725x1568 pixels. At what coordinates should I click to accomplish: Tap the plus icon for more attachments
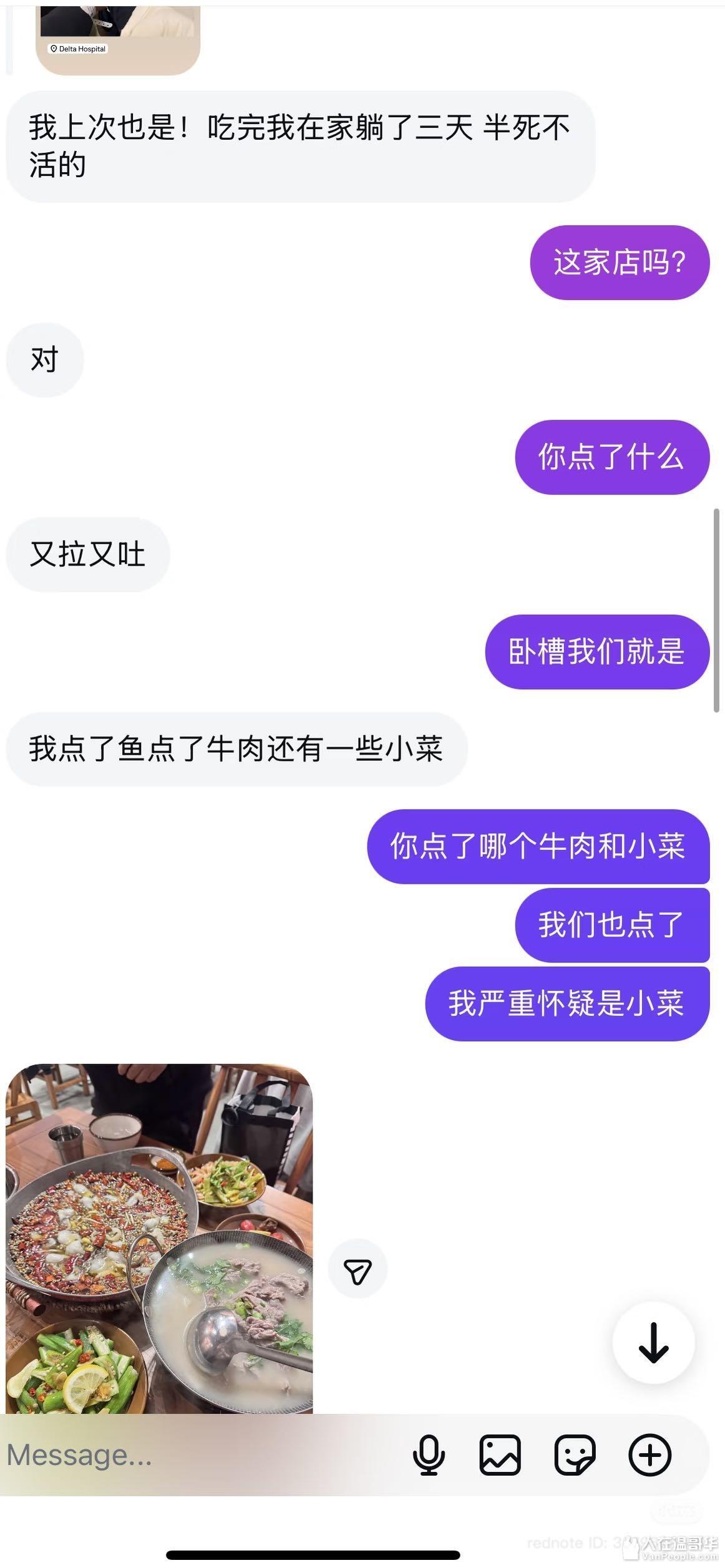coord(651,1456)
